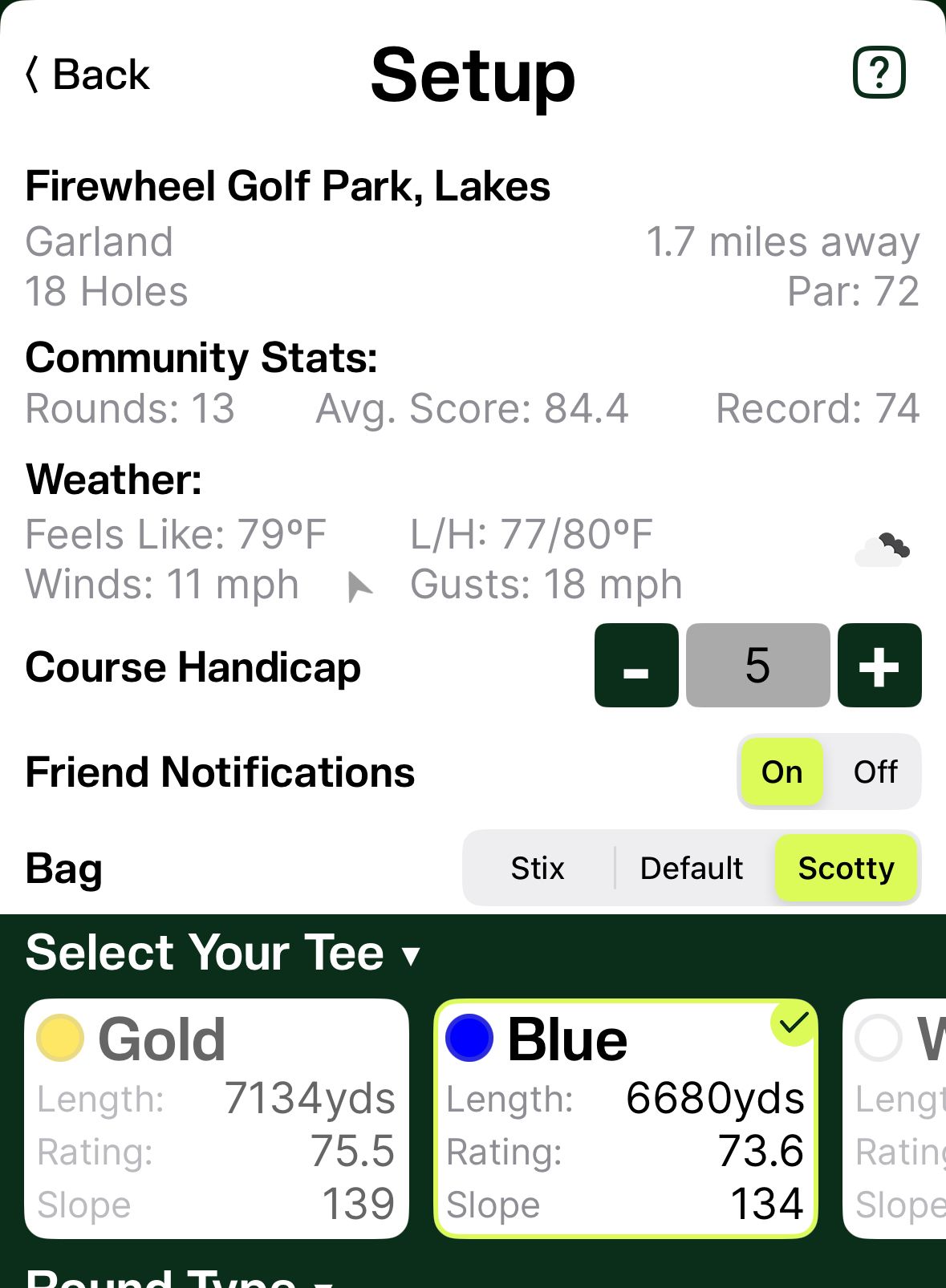946x1288 pixels.
Task: Turn friend notifications Off
Action: click(x=875, y=772)
